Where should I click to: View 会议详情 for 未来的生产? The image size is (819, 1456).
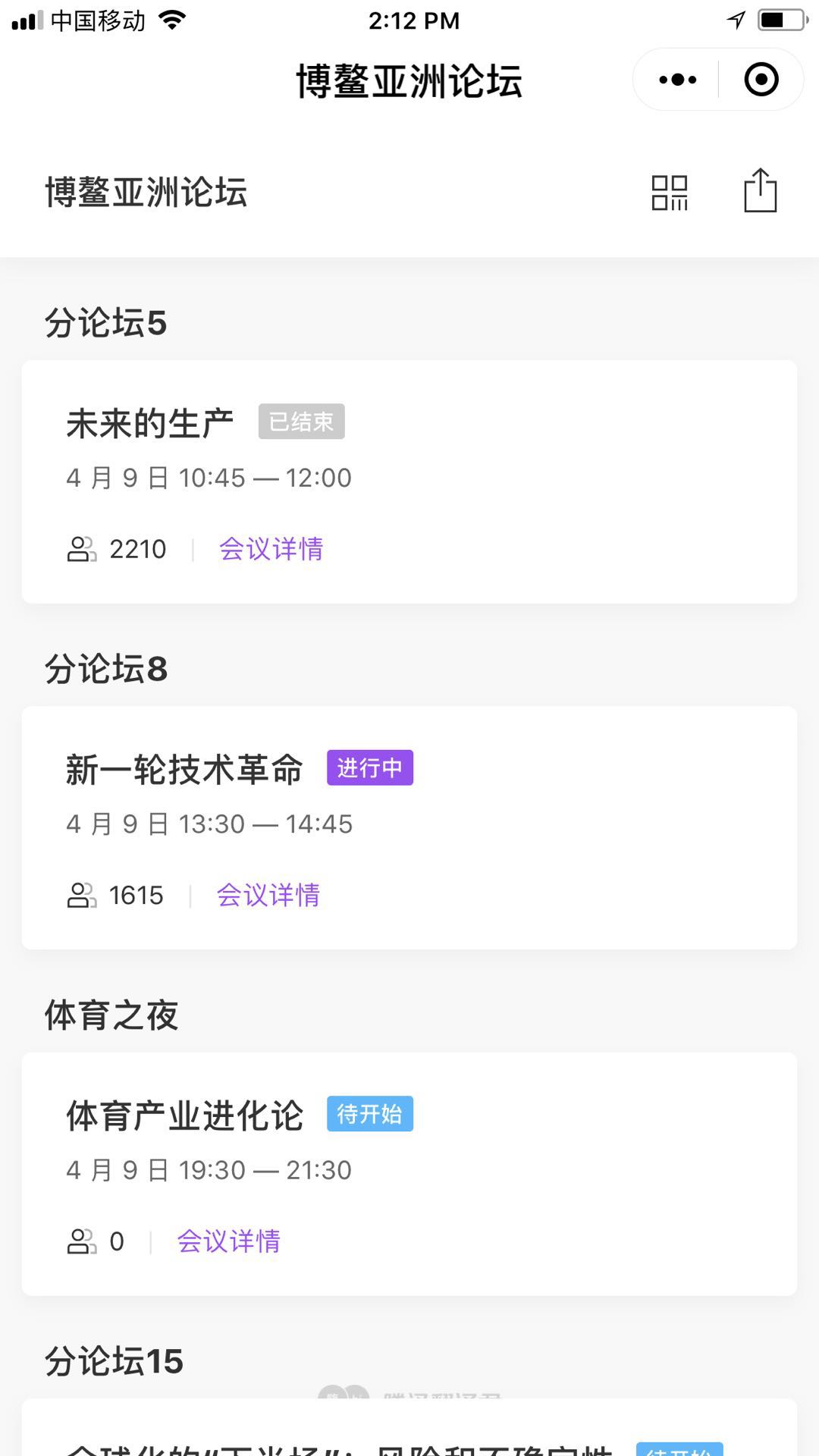[271, 549]
